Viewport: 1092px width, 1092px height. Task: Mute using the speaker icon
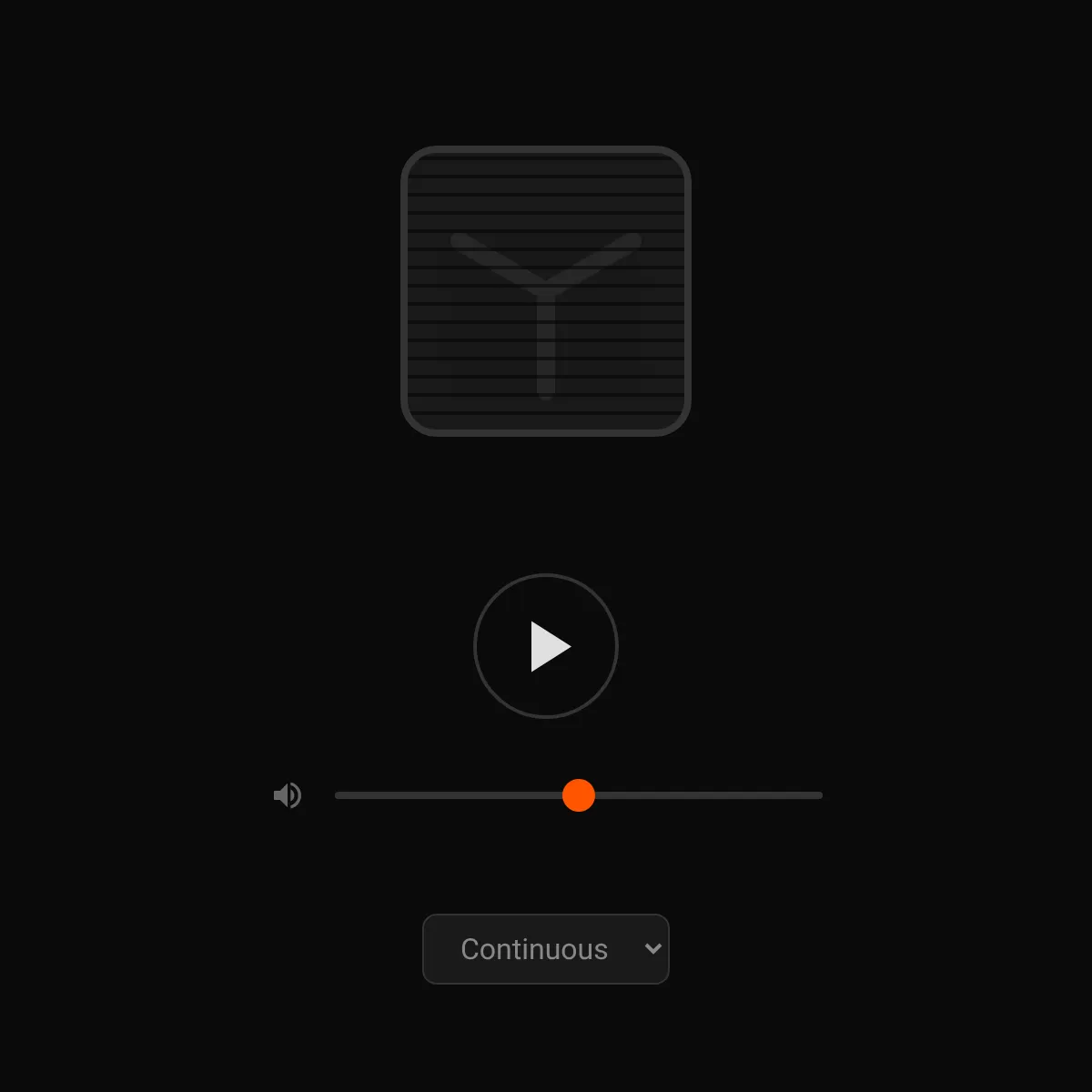coord(288,795)
